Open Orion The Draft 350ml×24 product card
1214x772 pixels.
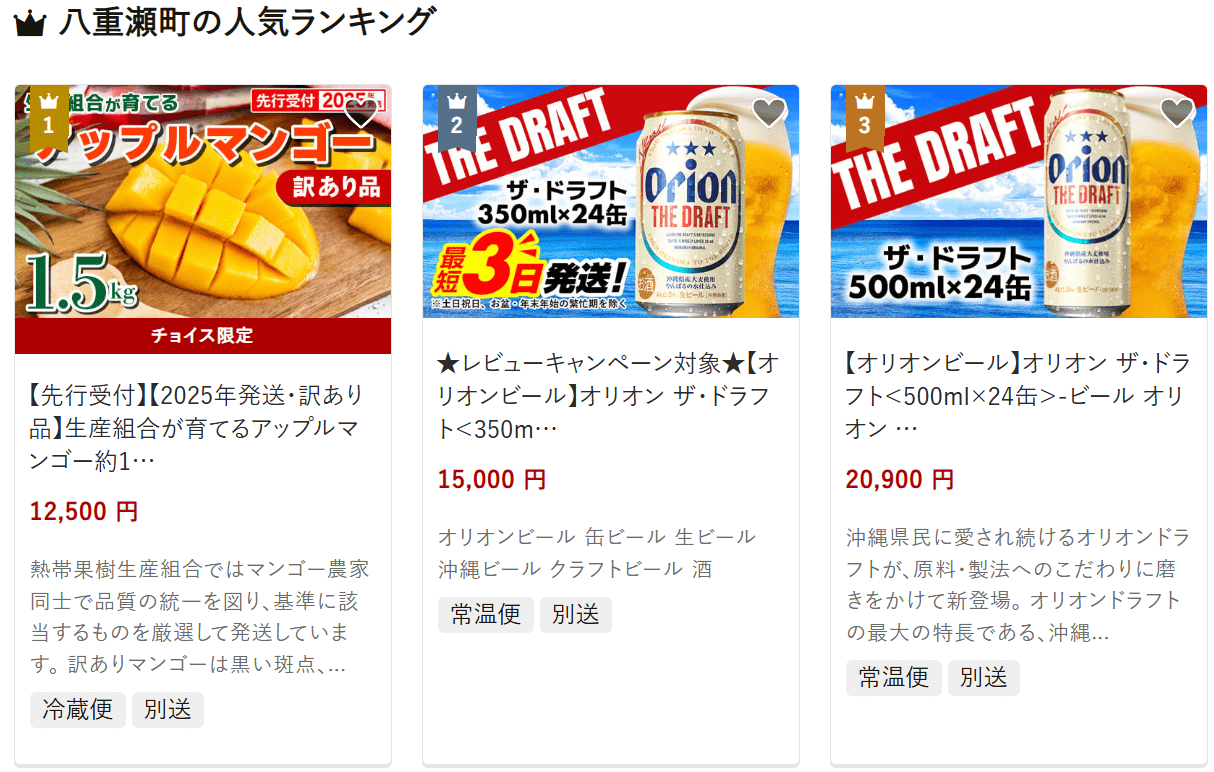[x=609, y=395]
